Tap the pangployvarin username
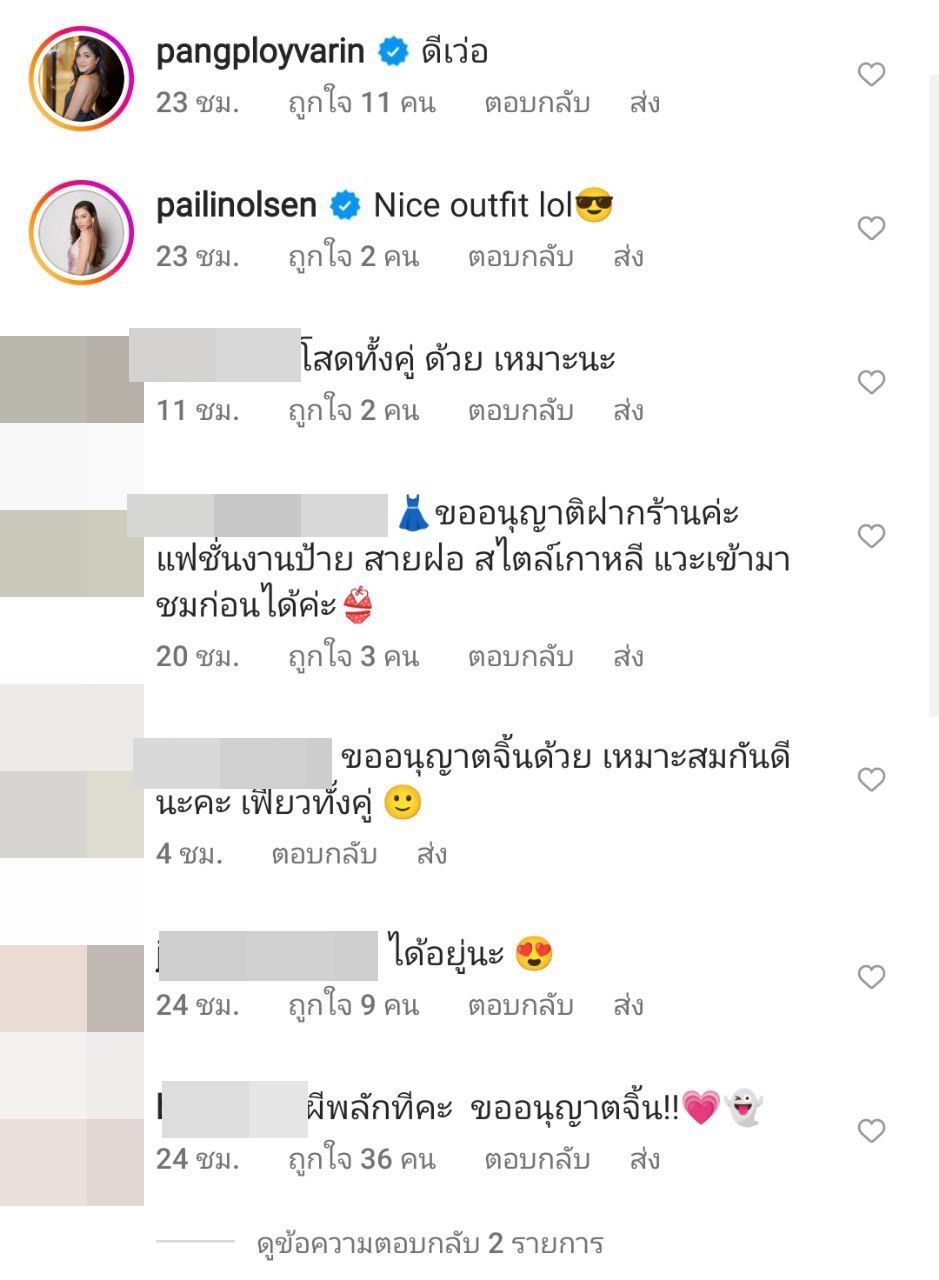939x1280 pixels. pos(260,51)
